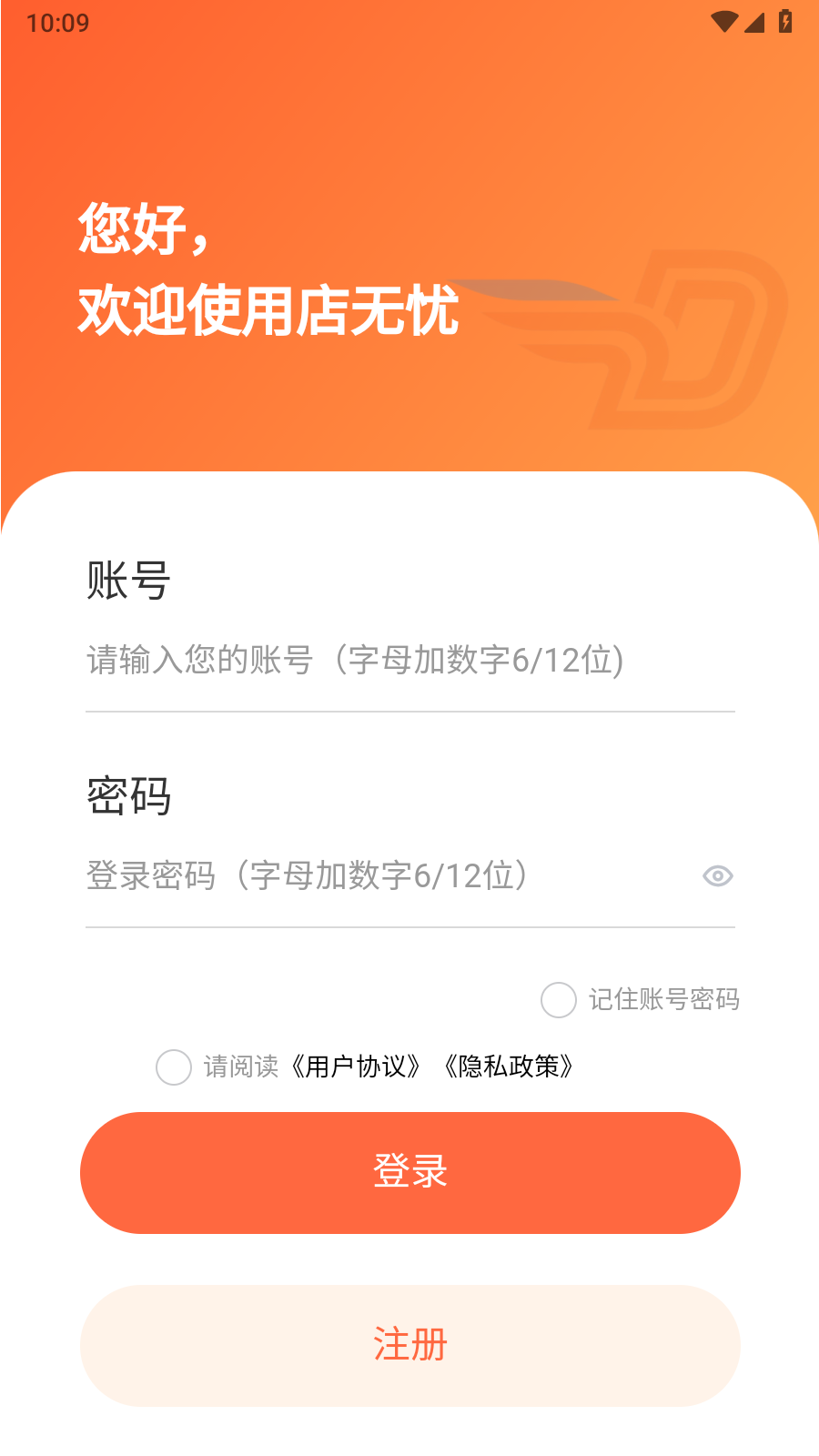Tap the circle beside 记住账号密码
Image resolution: width=819 pixels, height=1456 pixels.
pos(558,1000)
